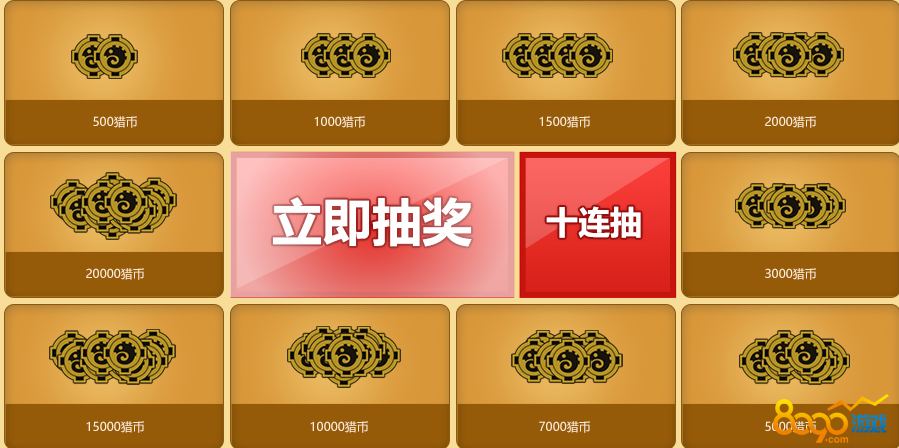The height and width of the screenshot is (448, 899).
Task: Start a ten-draw with 十连抽
Action: coord(597,224)
